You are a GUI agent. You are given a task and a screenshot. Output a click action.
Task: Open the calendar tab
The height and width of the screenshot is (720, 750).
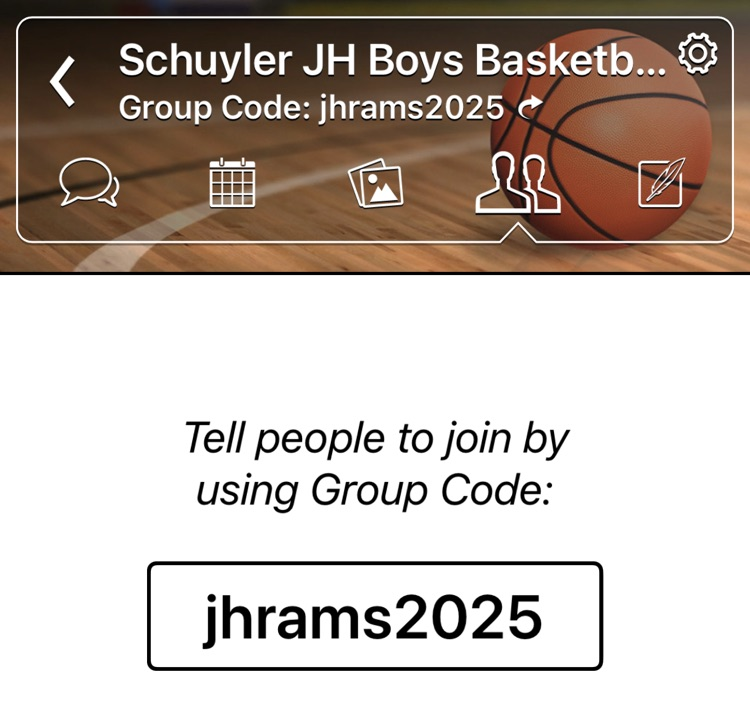point(232,183)
